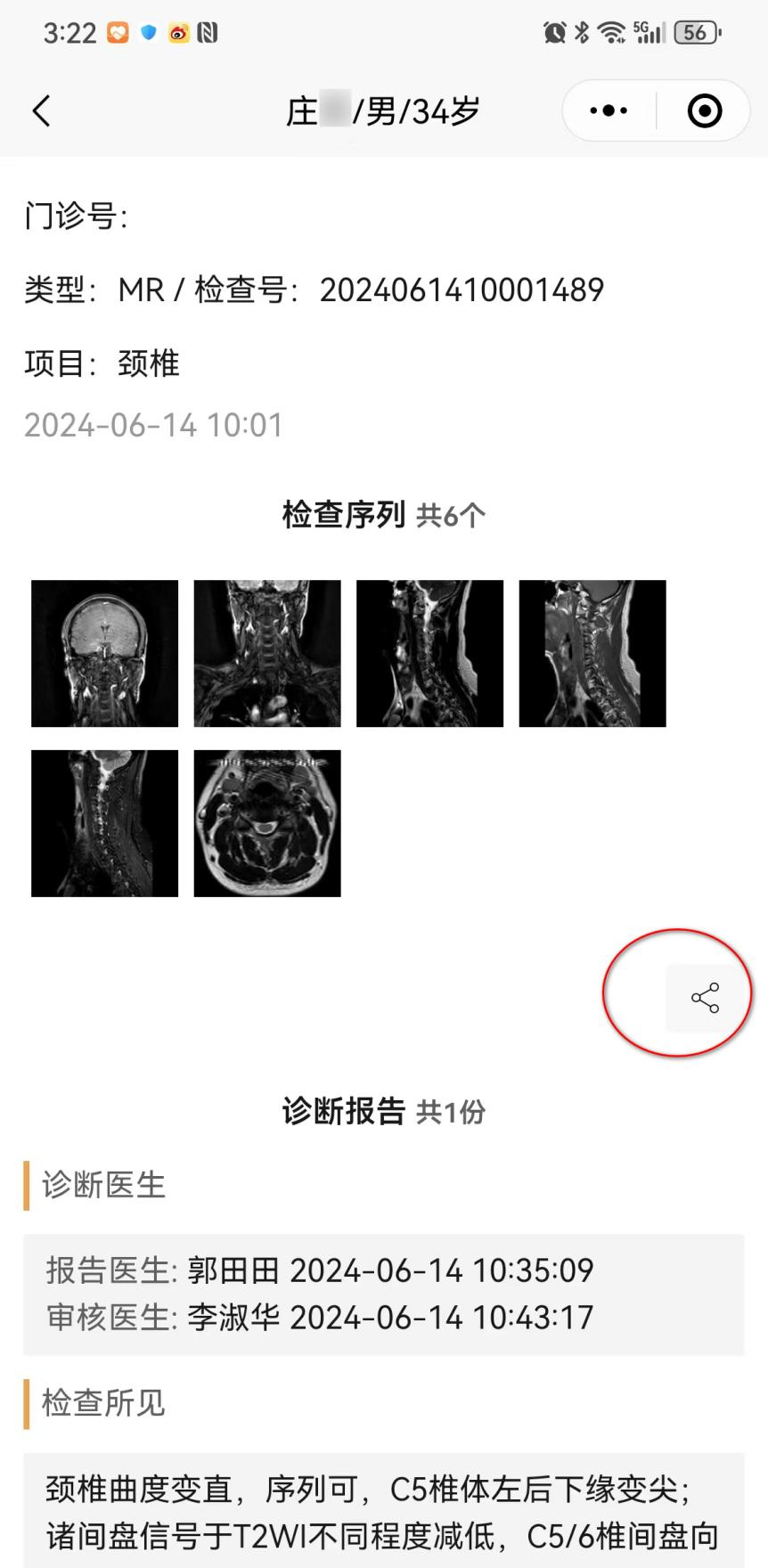Open the first coronal head MR series

pos(105,653)
